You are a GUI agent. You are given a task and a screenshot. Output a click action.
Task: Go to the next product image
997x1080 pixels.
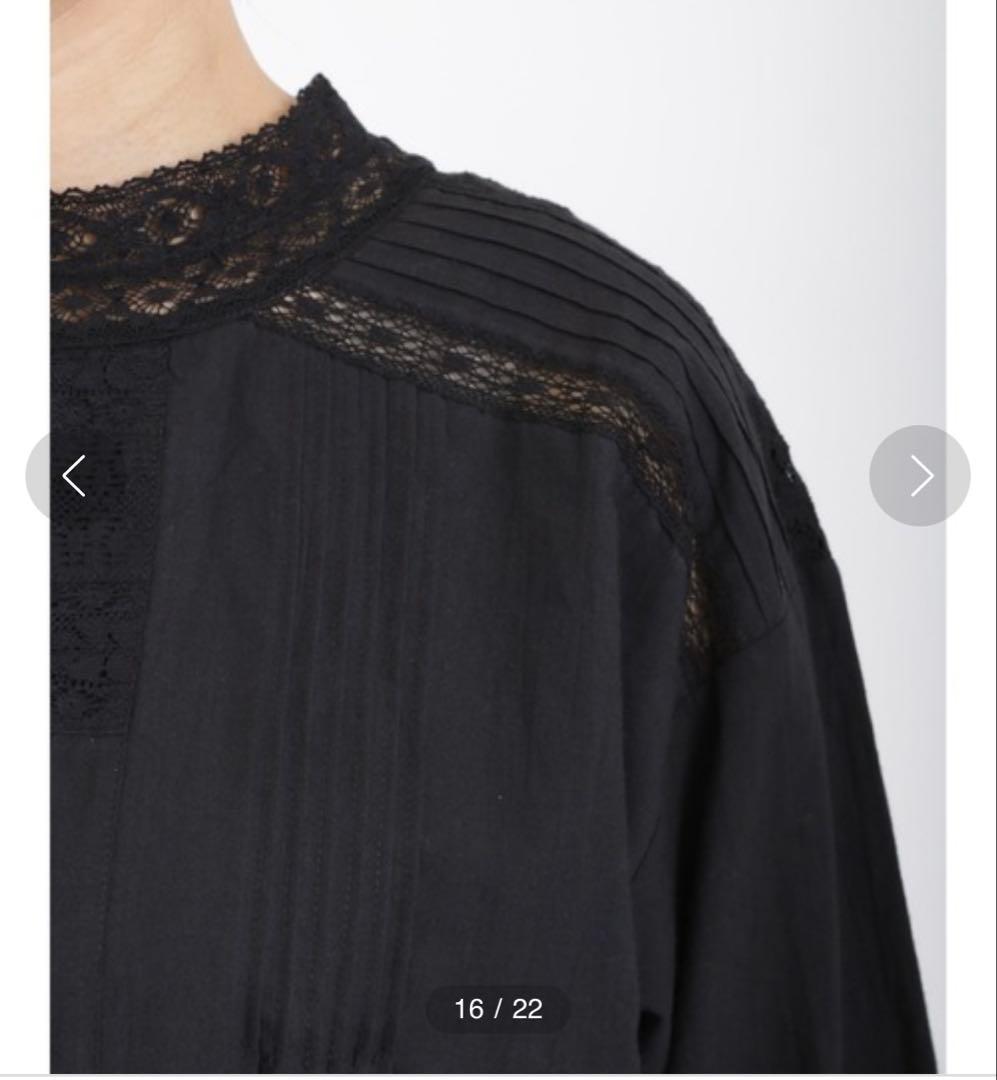(x=920, y=476)
